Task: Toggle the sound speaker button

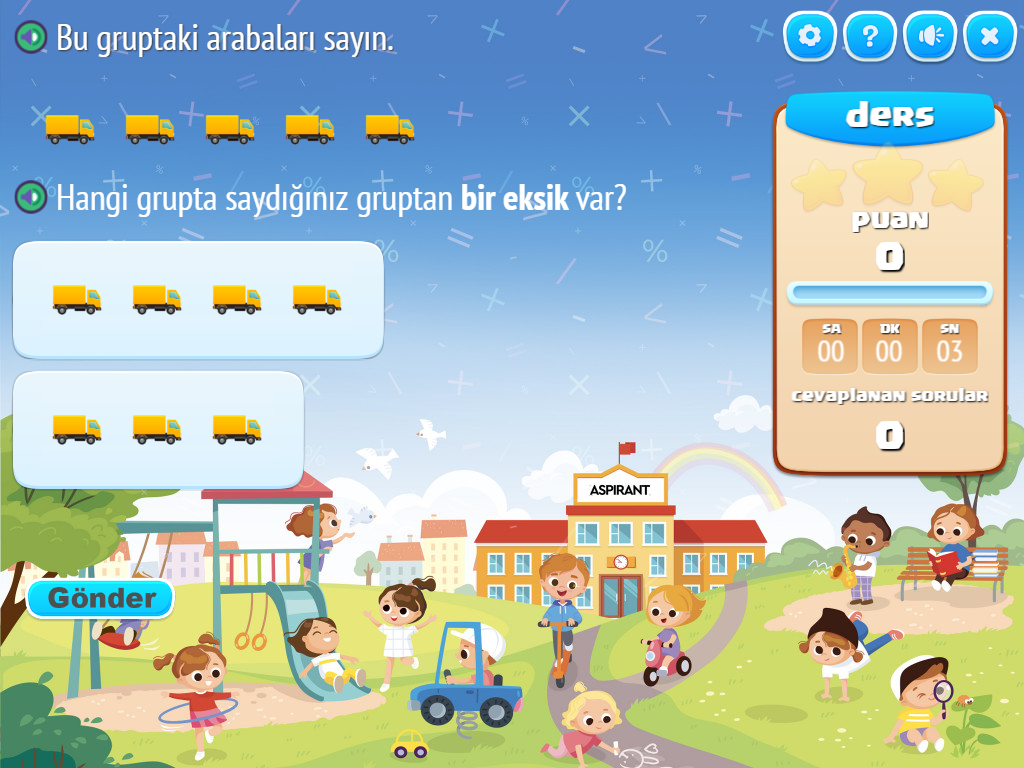Action: pos(930,37)
